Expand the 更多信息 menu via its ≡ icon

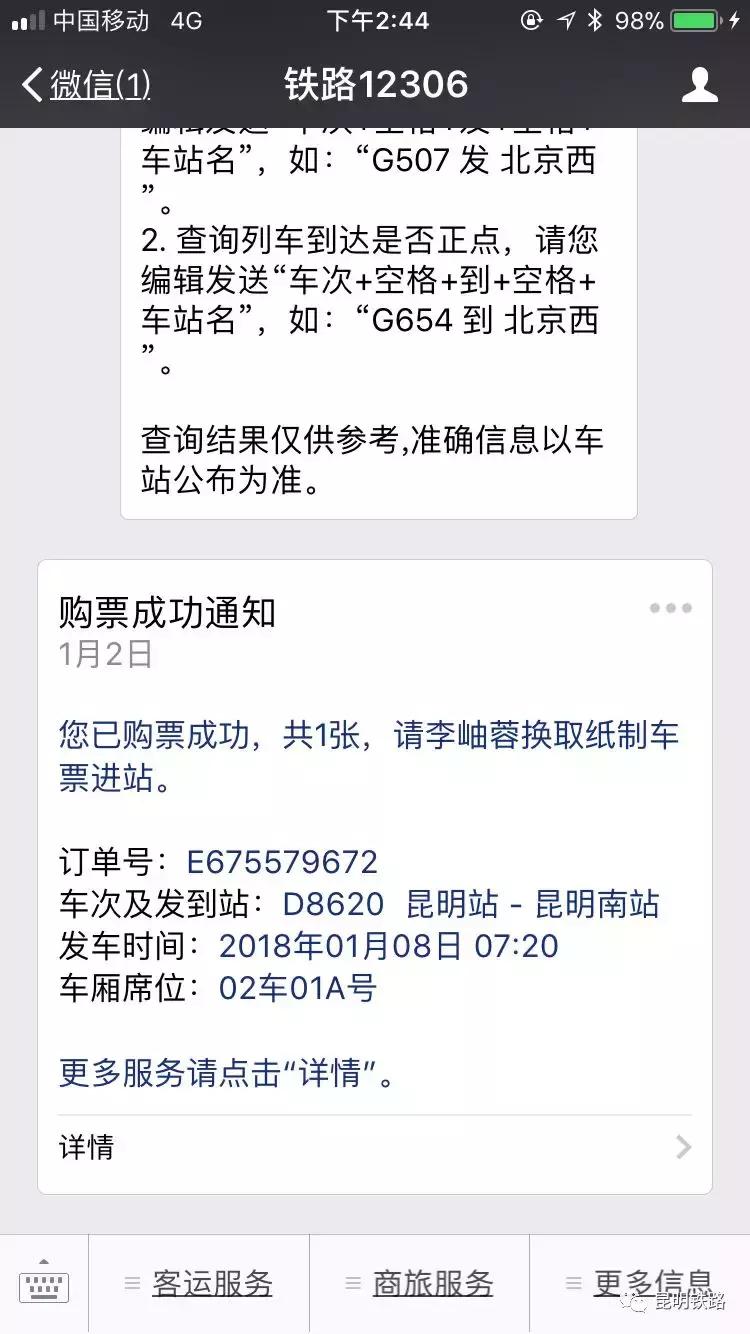pos(572,1282)
